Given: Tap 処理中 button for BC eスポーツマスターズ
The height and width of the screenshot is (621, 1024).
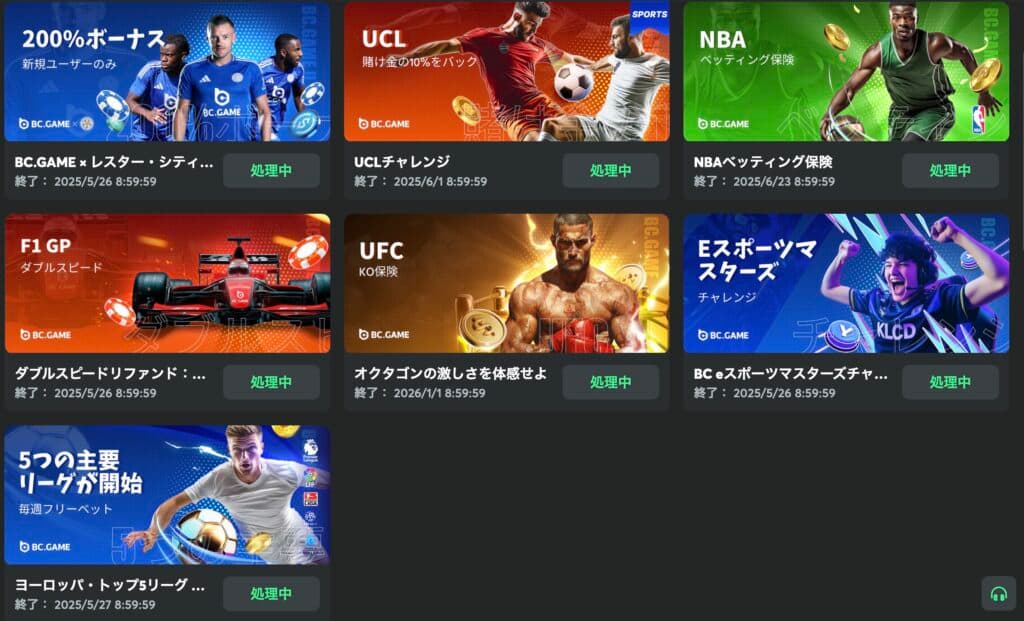Looking at the screenshot, I should 950,382.
